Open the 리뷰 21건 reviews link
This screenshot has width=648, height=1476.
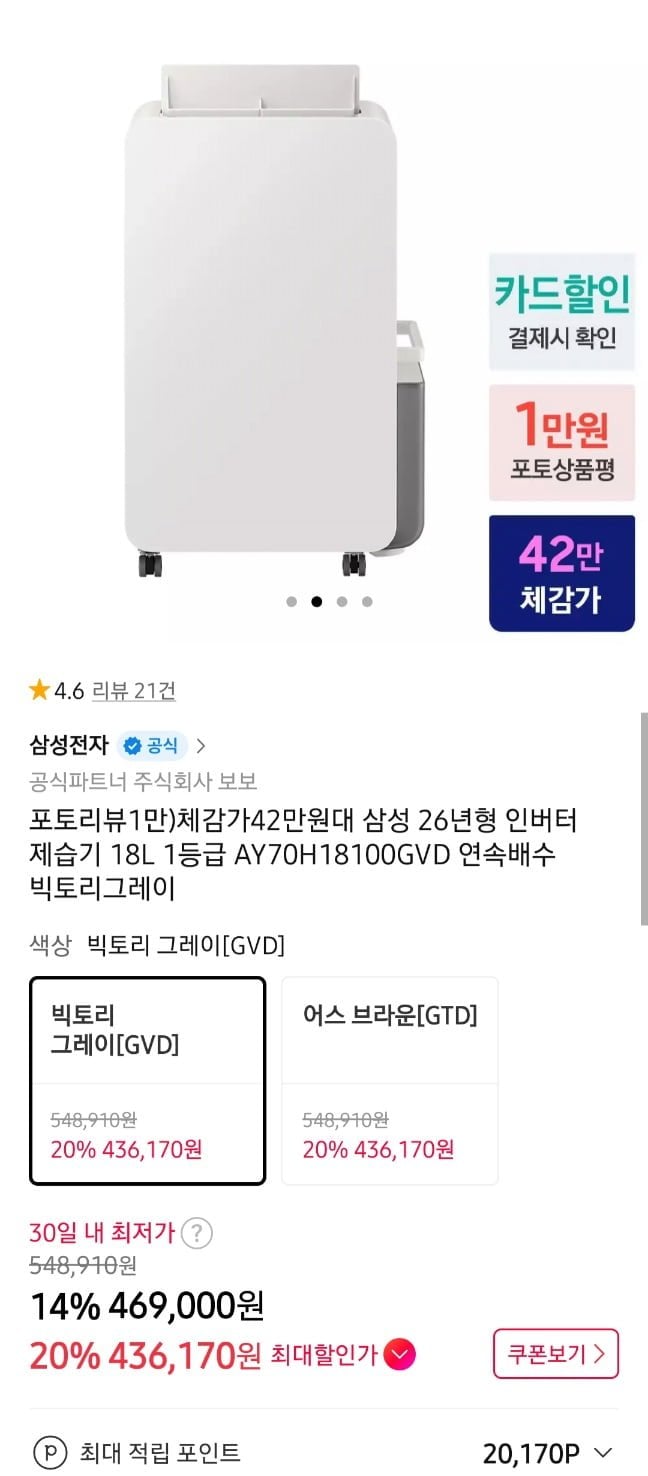point(133,690)
